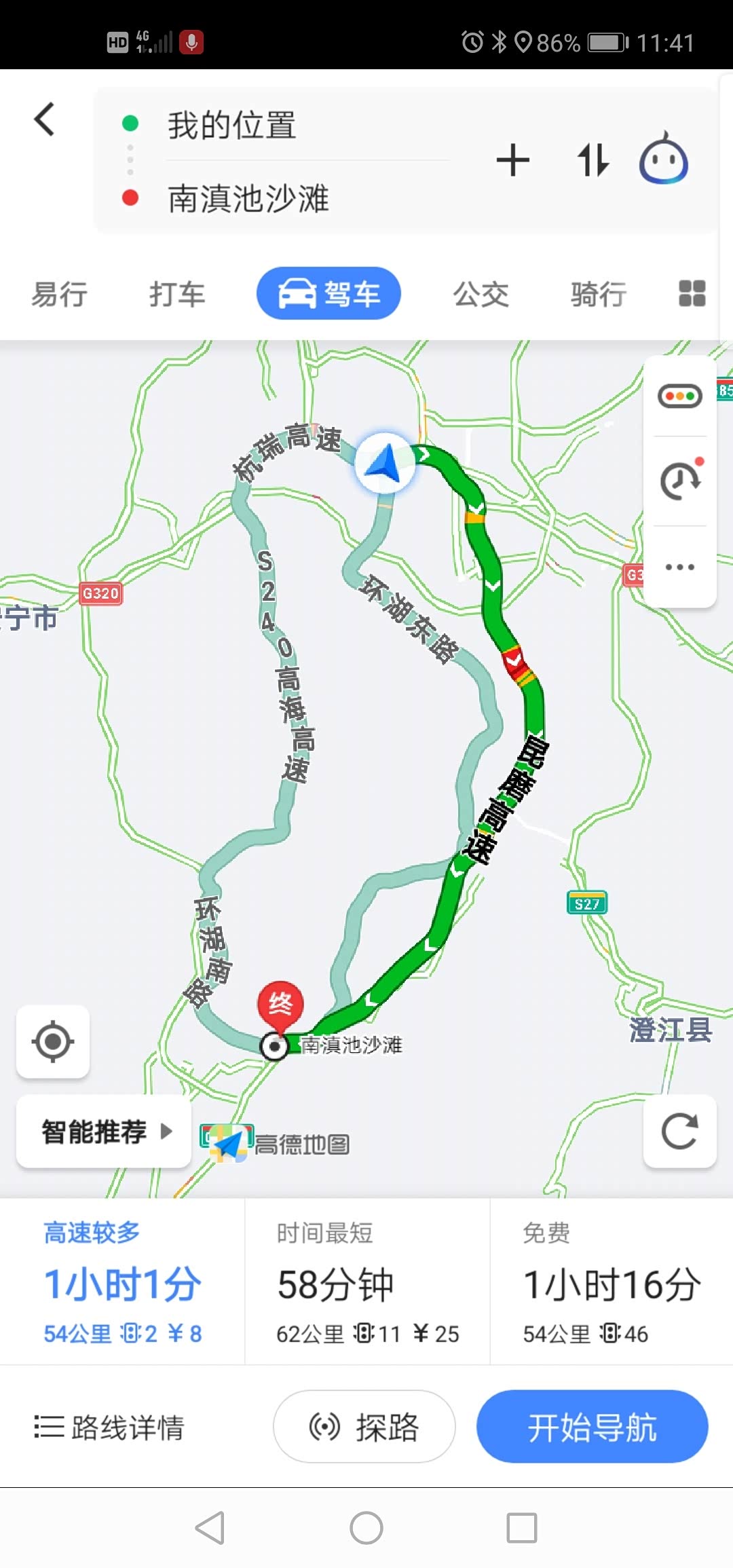Choose the 免费 1小时16分 route
This screenshot has width=733, height=1568.
611,1282
